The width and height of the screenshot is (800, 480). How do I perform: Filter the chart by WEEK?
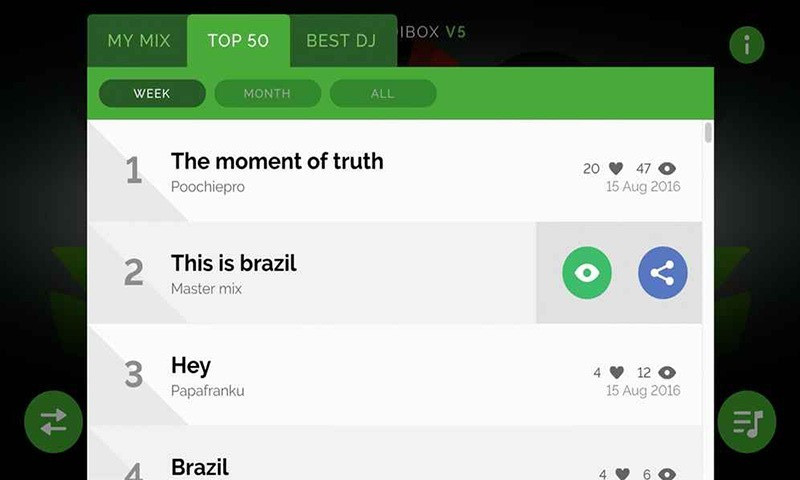coord(152,94)
